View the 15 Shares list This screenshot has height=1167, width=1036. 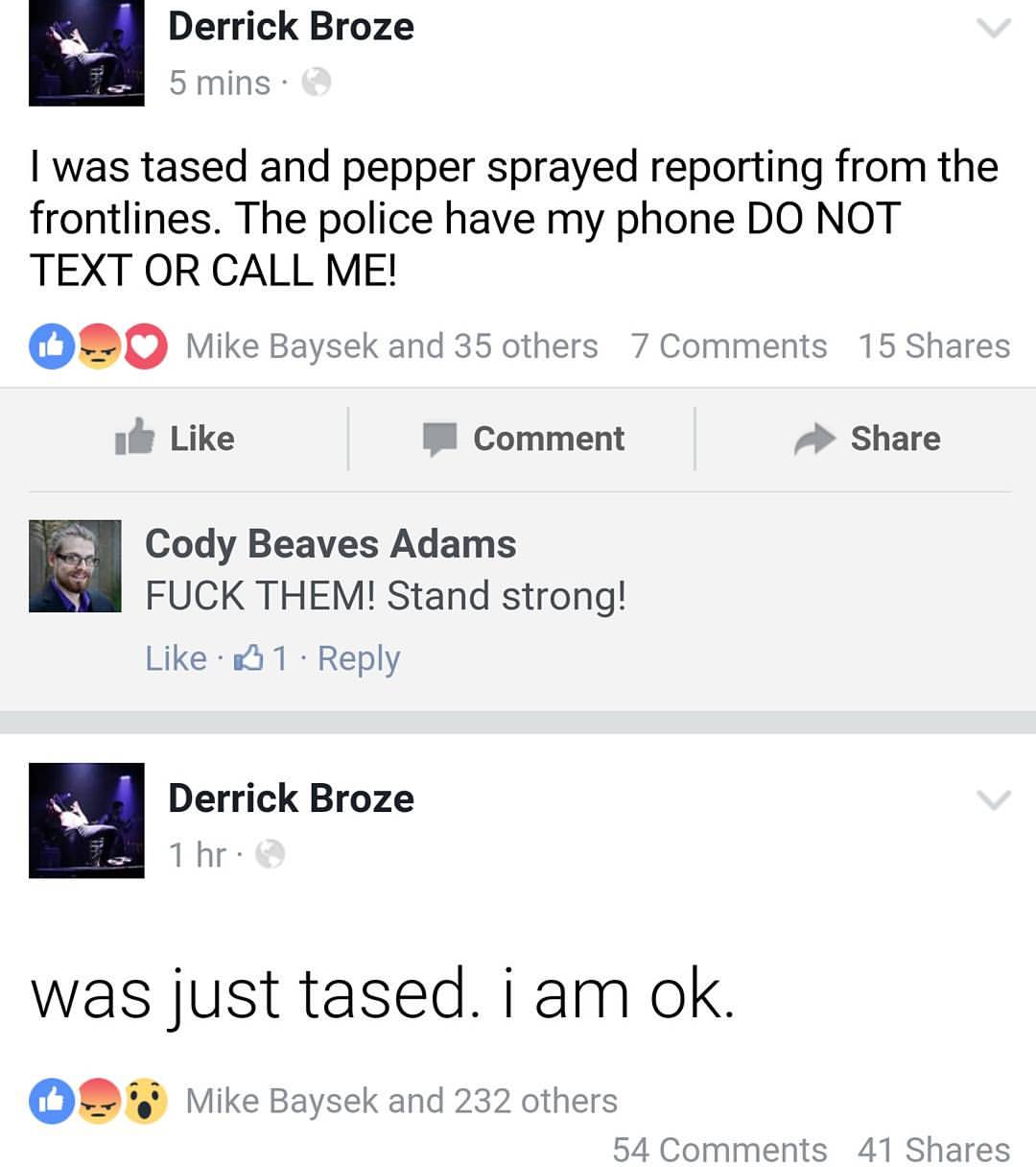(933, 345)
